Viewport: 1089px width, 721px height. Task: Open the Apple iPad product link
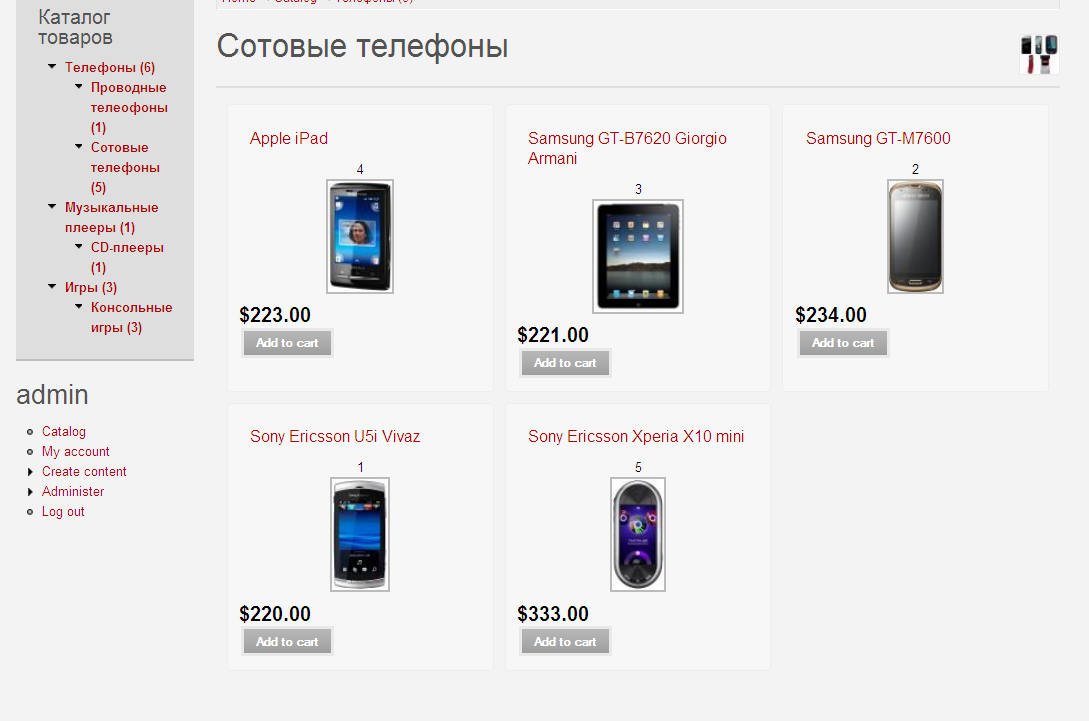(289, 139)
